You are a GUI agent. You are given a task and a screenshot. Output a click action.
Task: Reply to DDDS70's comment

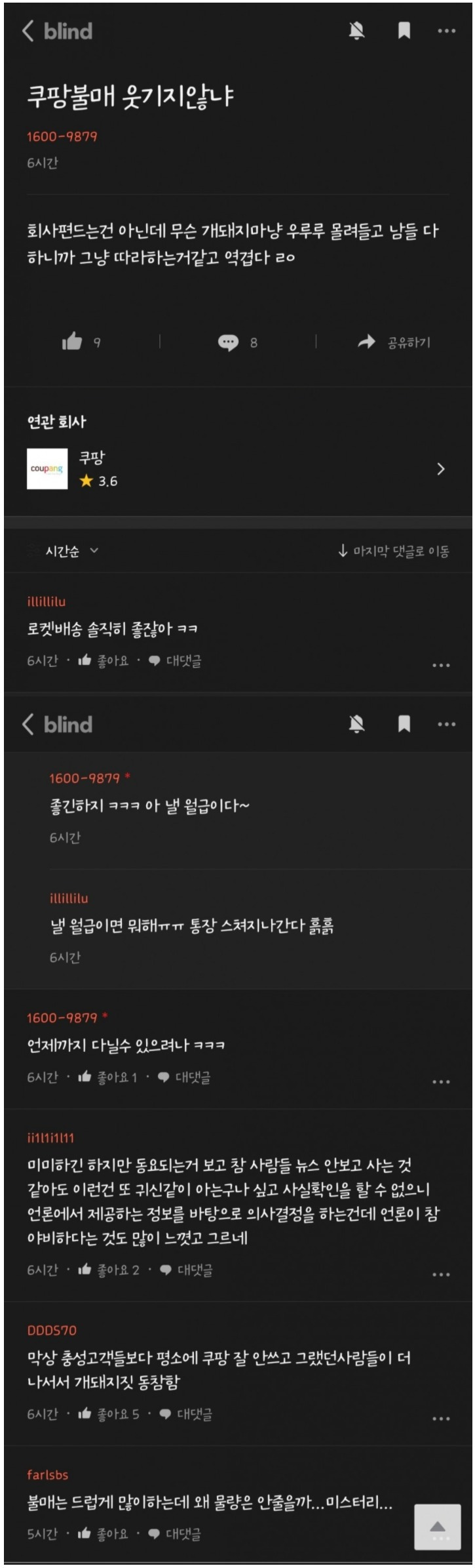(186, 1414)
